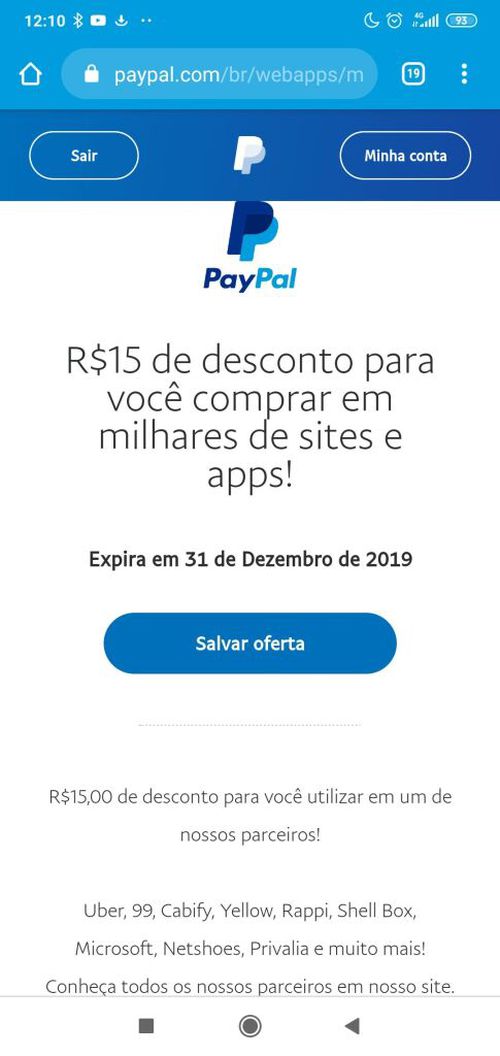
Task: Open the tab switcher showing 19 tabs
Action: [413, 74]
